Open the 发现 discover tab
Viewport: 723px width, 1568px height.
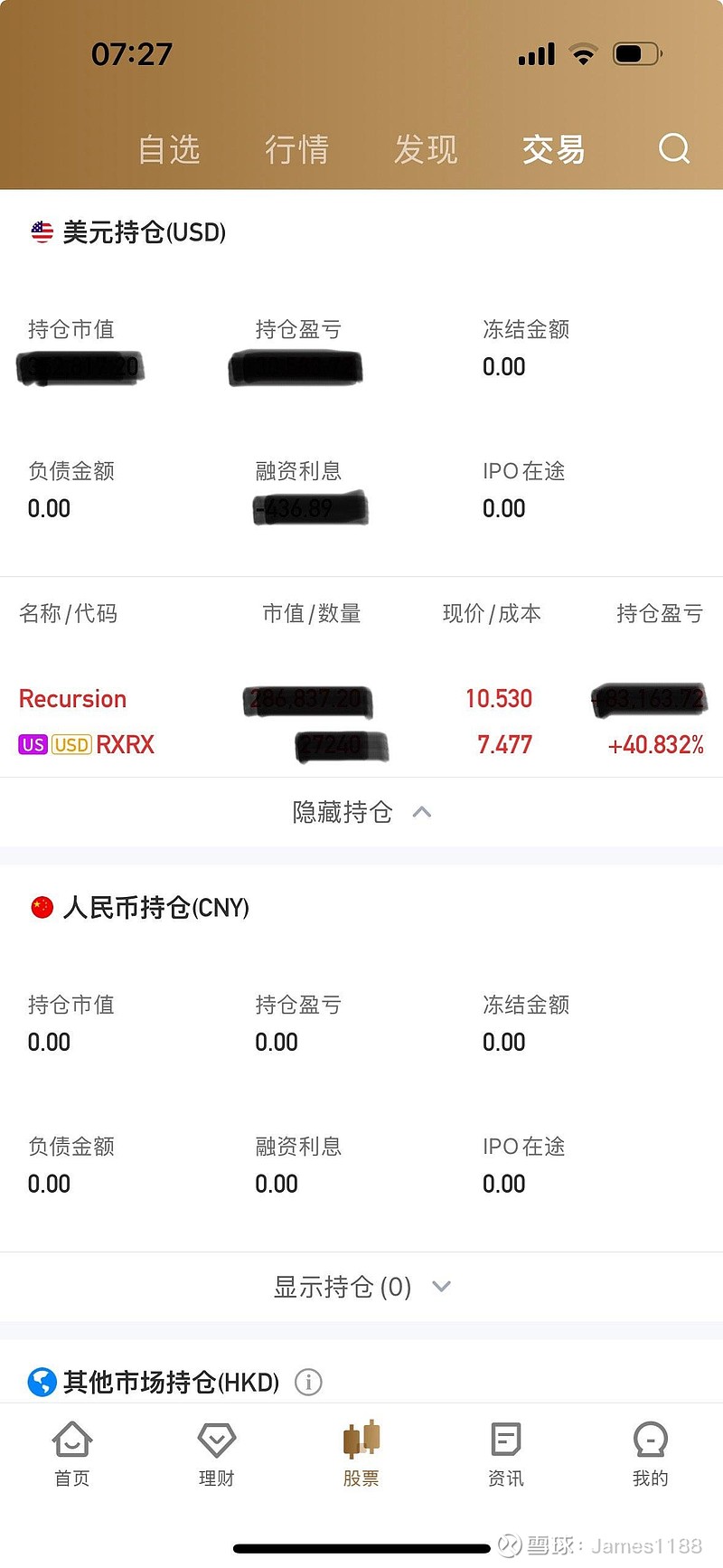pyautogui.click(x=425, y=149)
